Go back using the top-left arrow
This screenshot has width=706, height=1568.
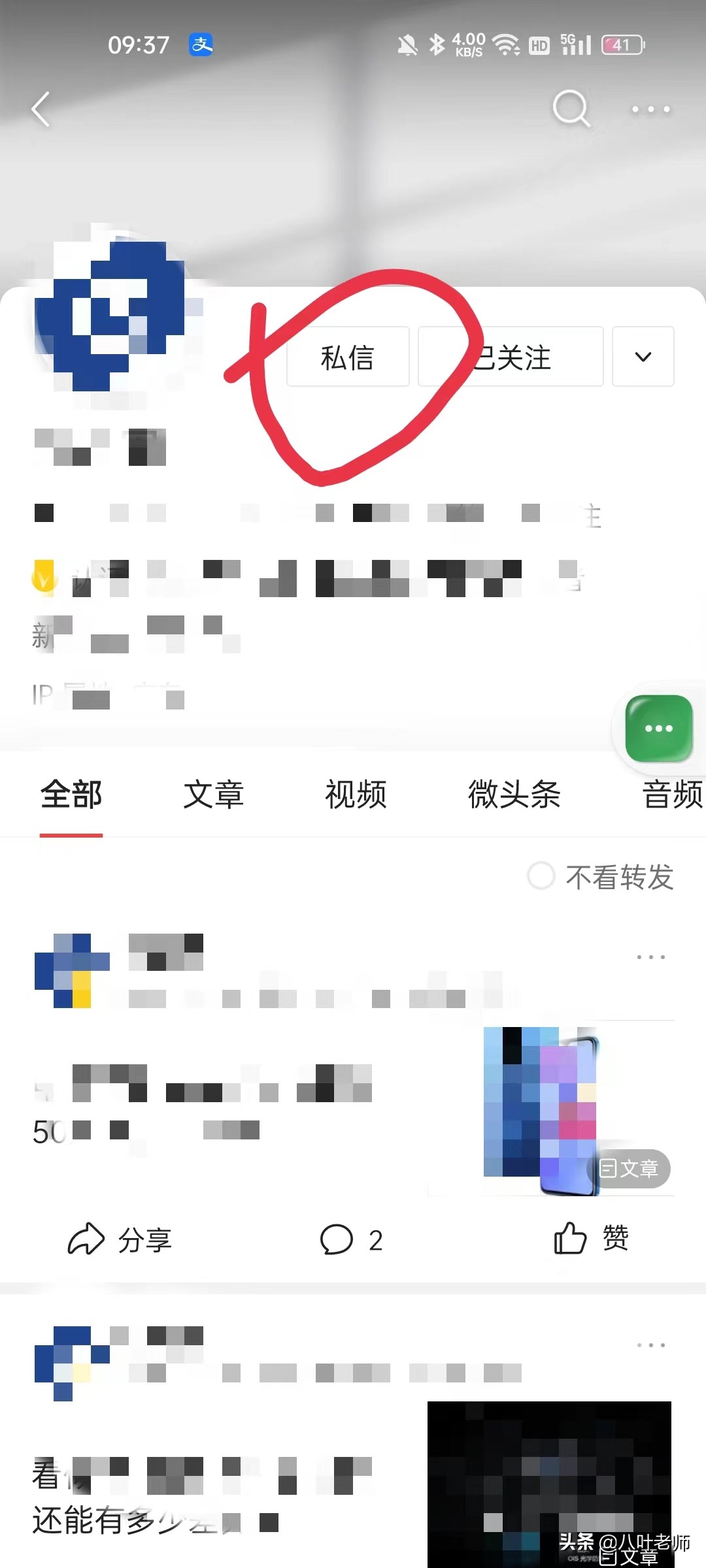click(41, 109)
